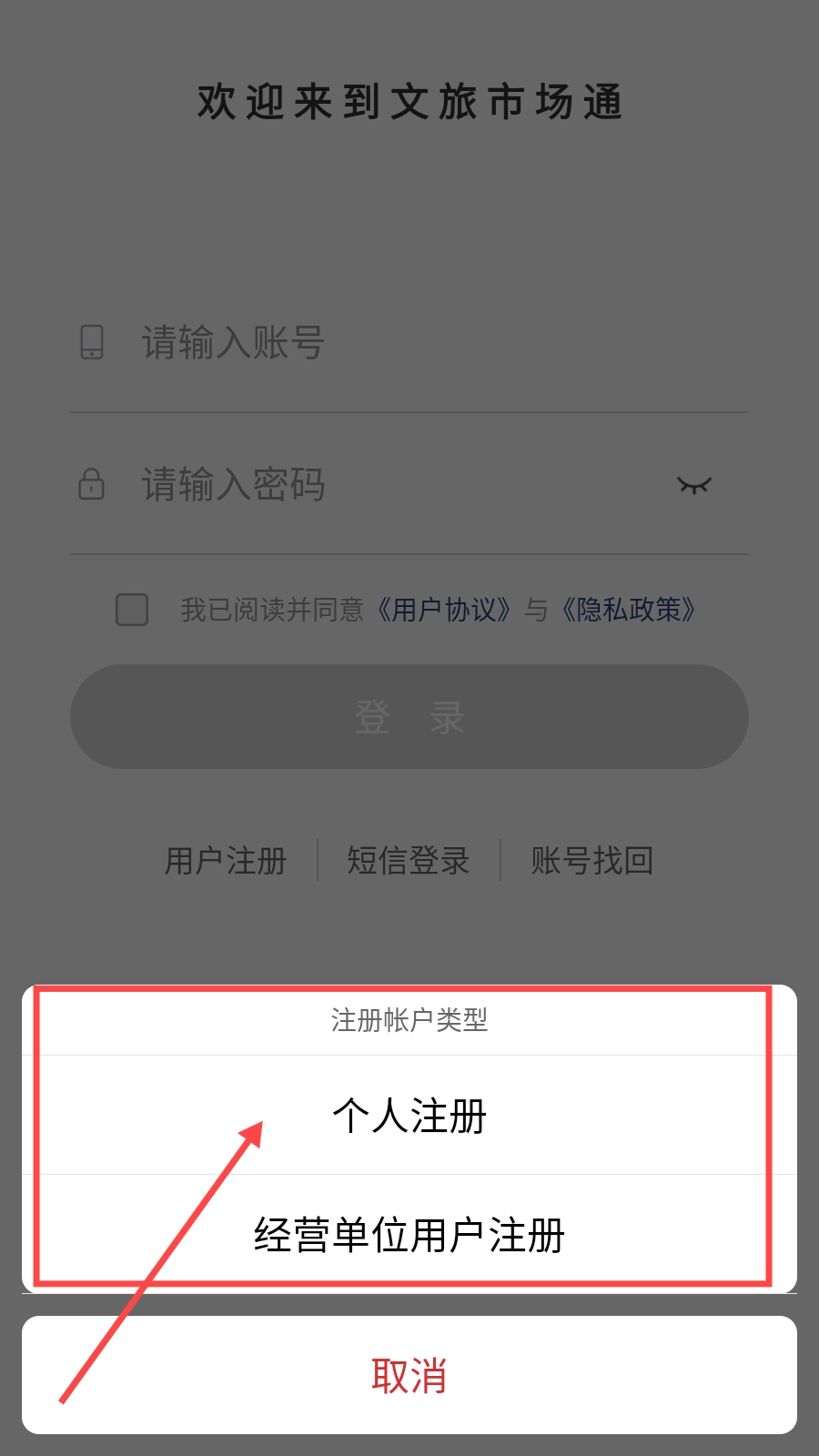
Task: Tap the red arrow annotation
Action: 164,1265
